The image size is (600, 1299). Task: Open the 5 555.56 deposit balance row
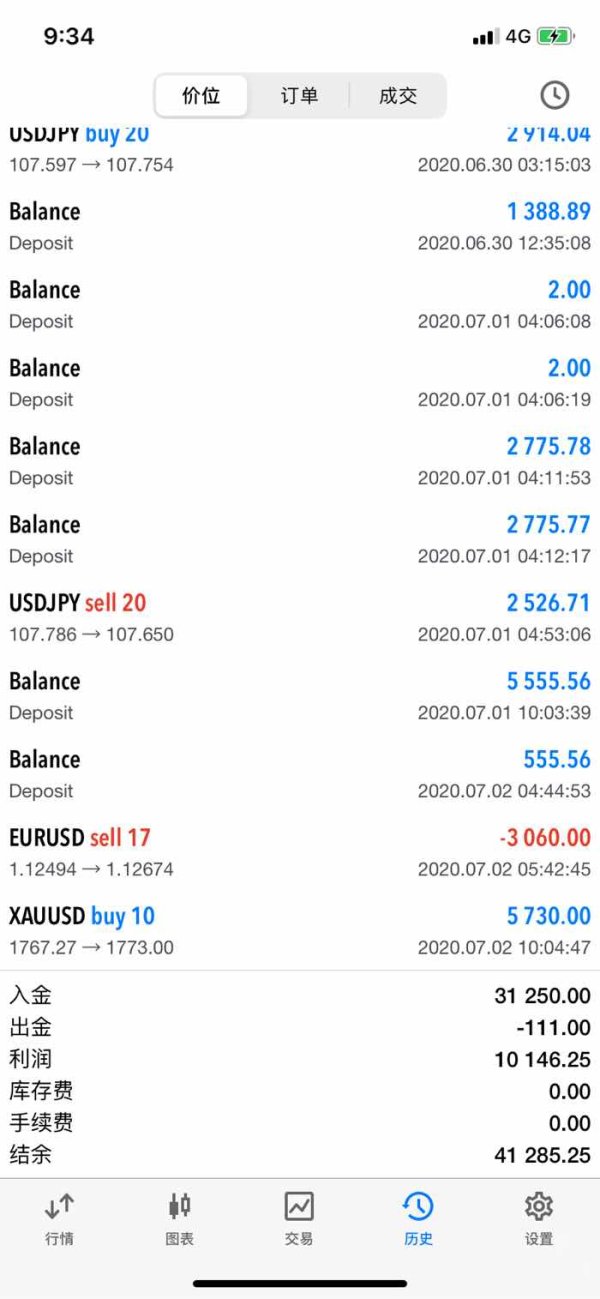click(x=300, y=696)
